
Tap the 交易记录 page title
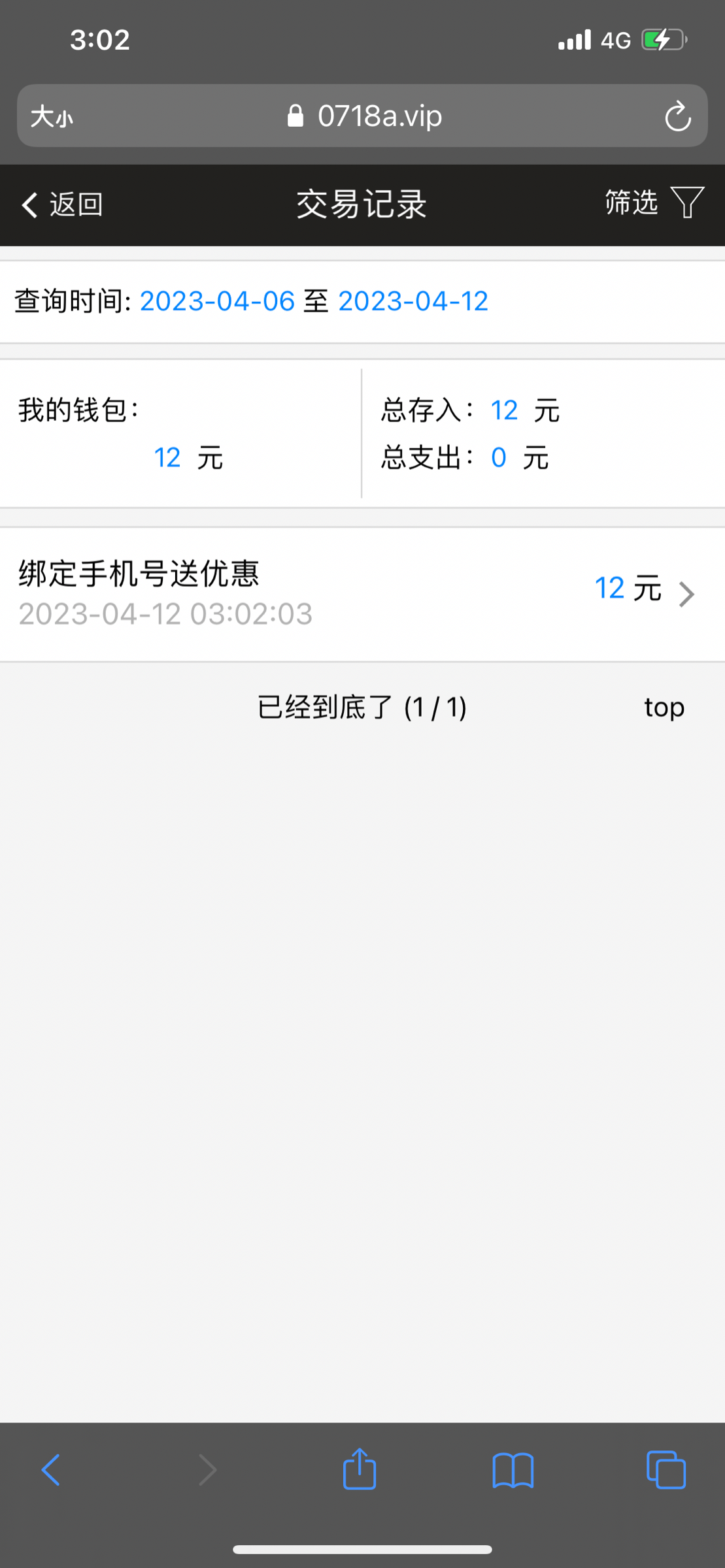pyautogui.click(x=362, y=204)
